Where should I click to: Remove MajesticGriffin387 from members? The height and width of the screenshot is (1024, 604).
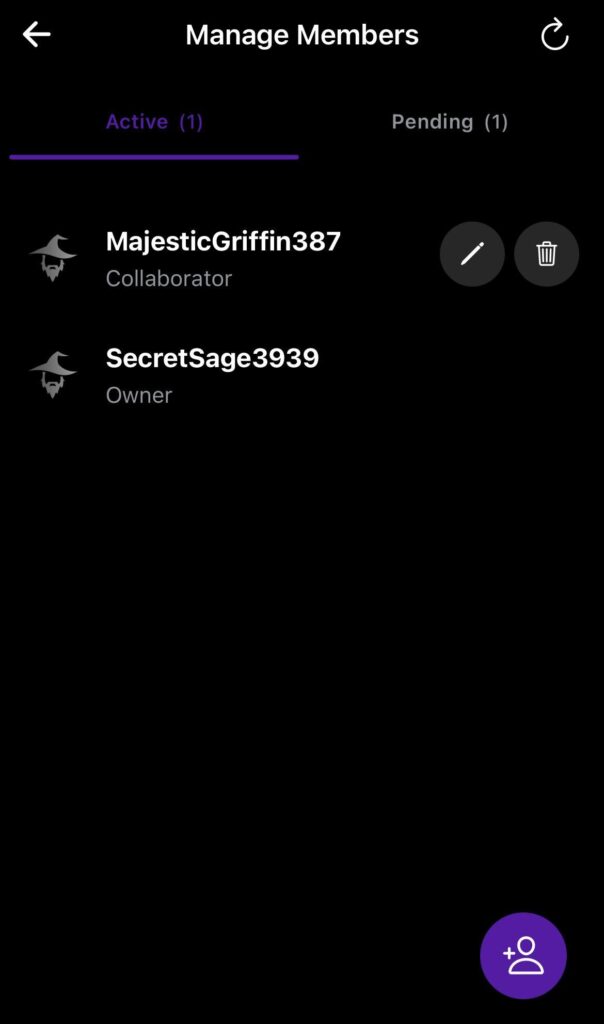coord(546,254)
